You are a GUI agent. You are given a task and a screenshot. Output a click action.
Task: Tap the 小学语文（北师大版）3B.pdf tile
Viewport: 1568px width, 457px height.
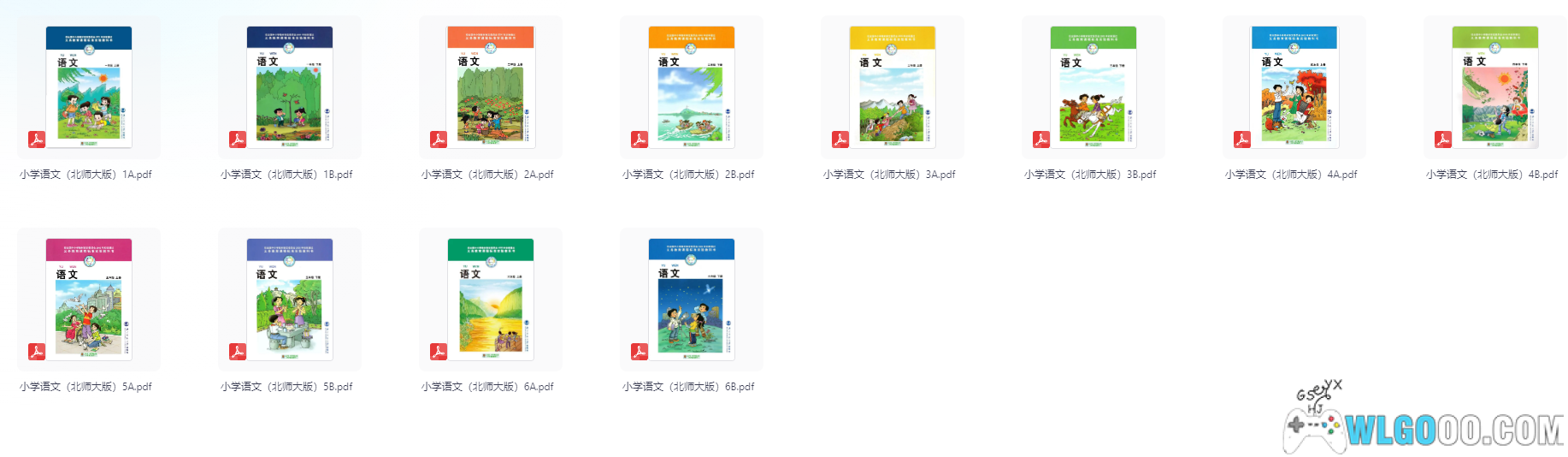pos(1093,86)
